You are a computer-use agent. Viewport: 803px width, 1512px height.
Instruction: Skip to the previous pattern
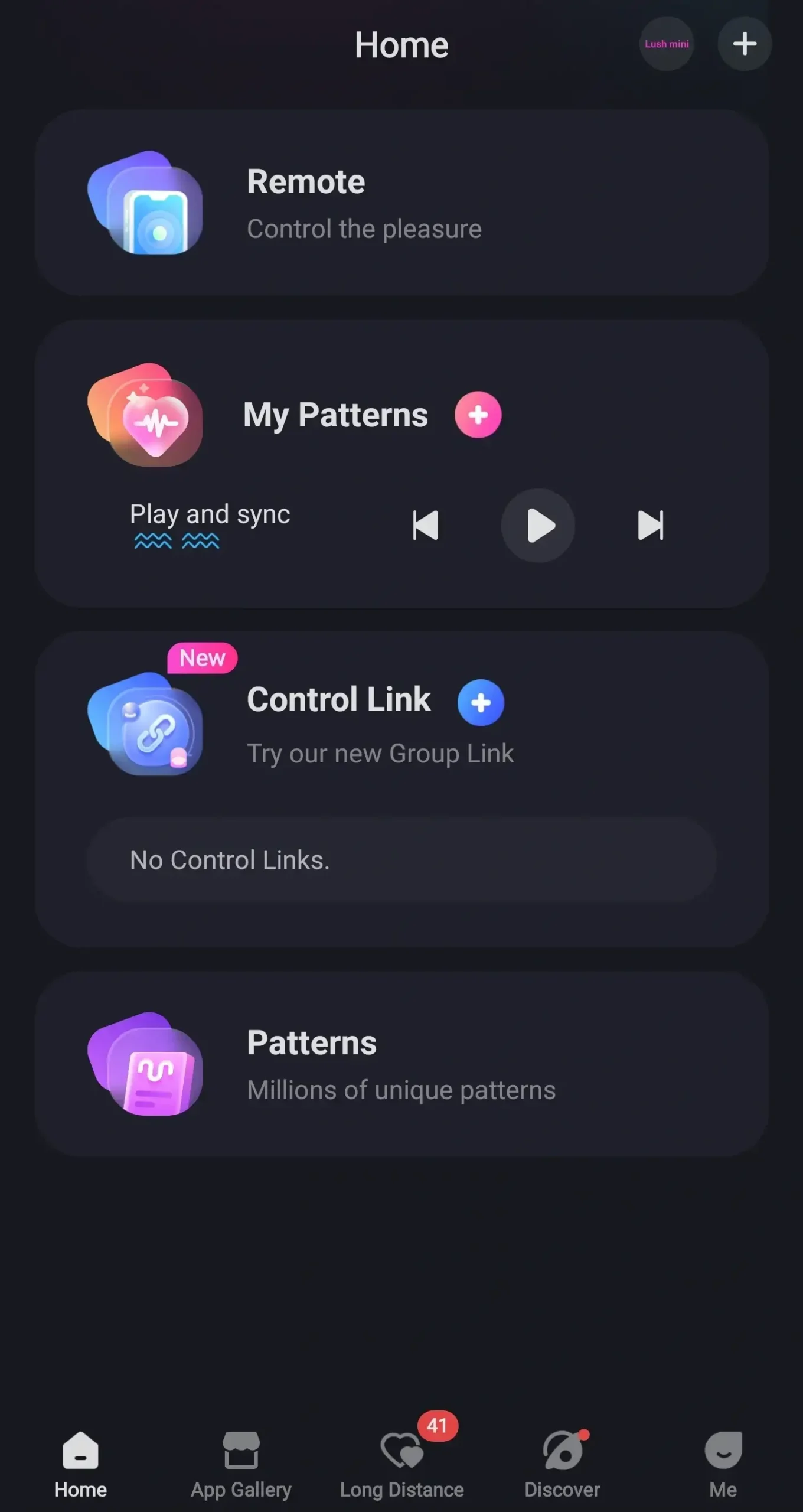[x=425, y=525]
